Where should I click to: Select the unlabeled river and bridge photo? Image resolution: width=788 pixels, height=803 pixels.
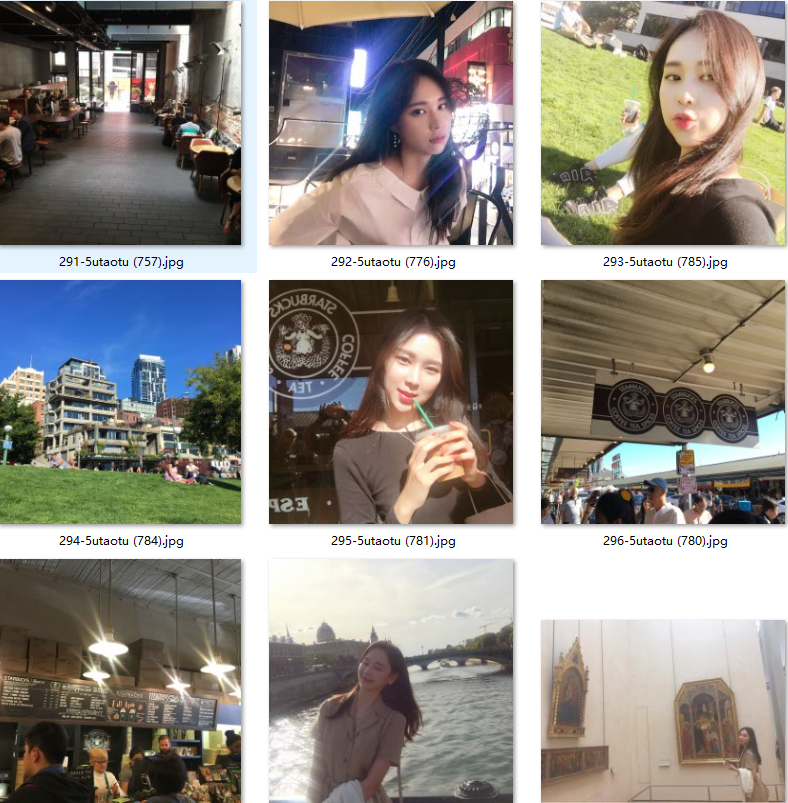(x=391, y=680)
